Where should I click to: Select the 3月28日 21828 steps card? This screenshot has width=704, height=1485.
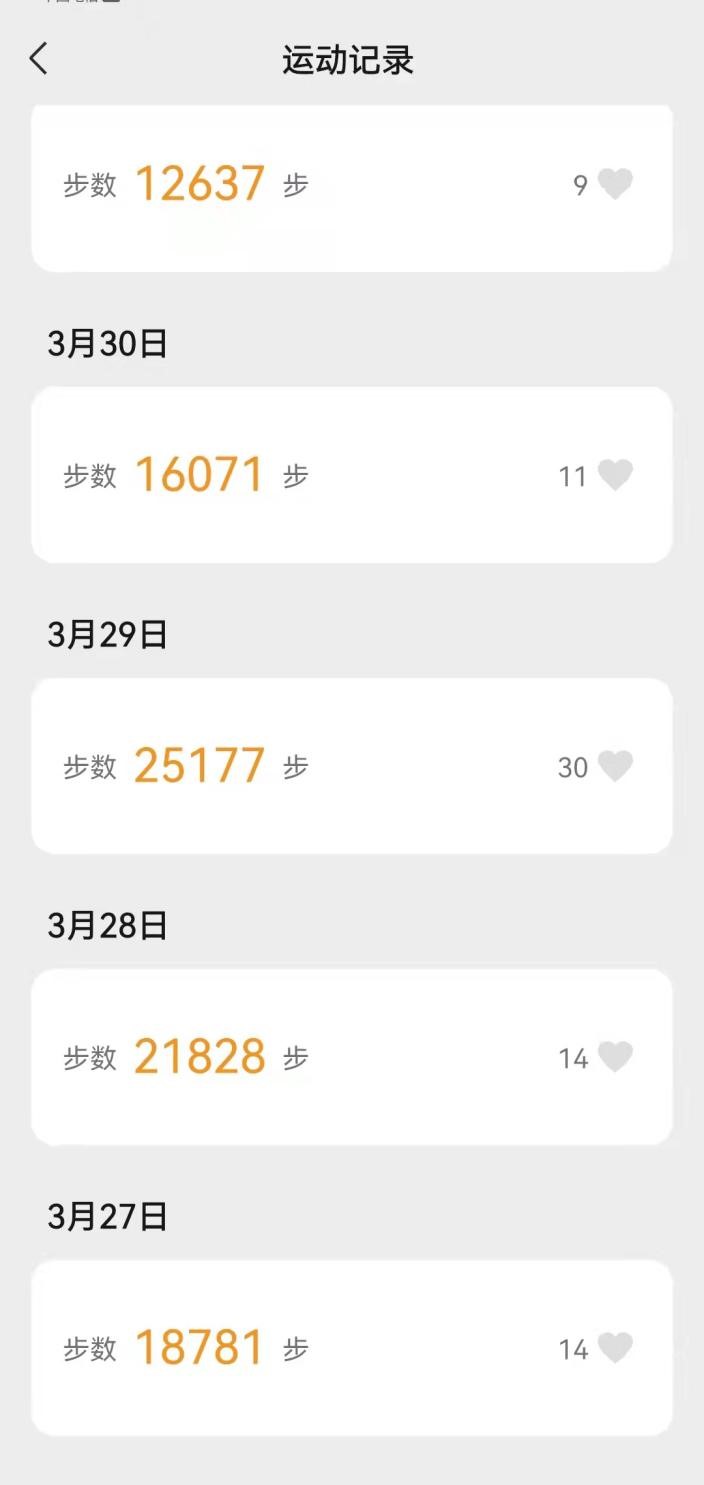[350, 1057]
